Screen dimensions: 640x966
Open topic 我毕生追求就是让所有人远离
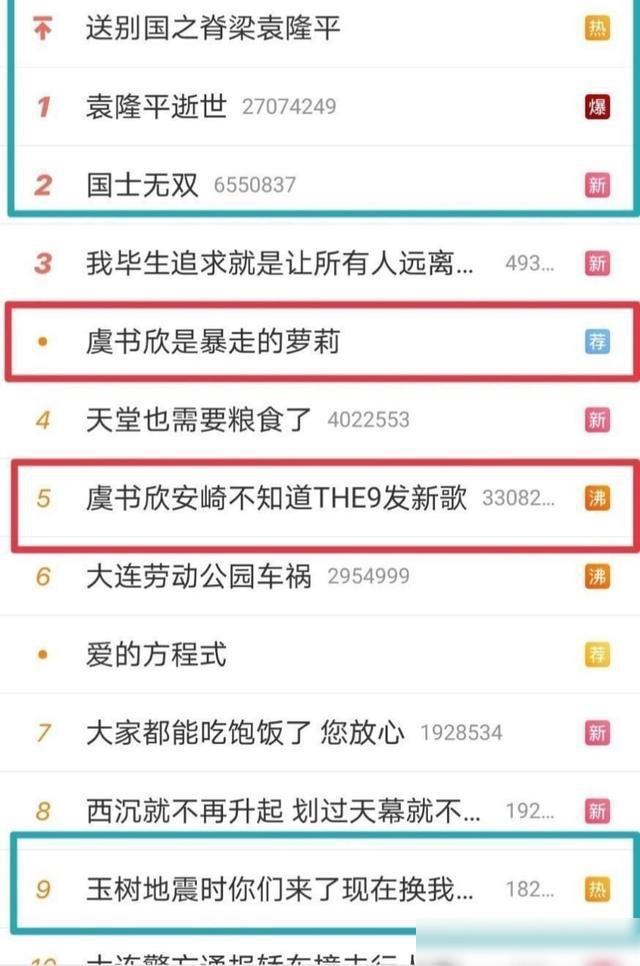pos(280,264)
